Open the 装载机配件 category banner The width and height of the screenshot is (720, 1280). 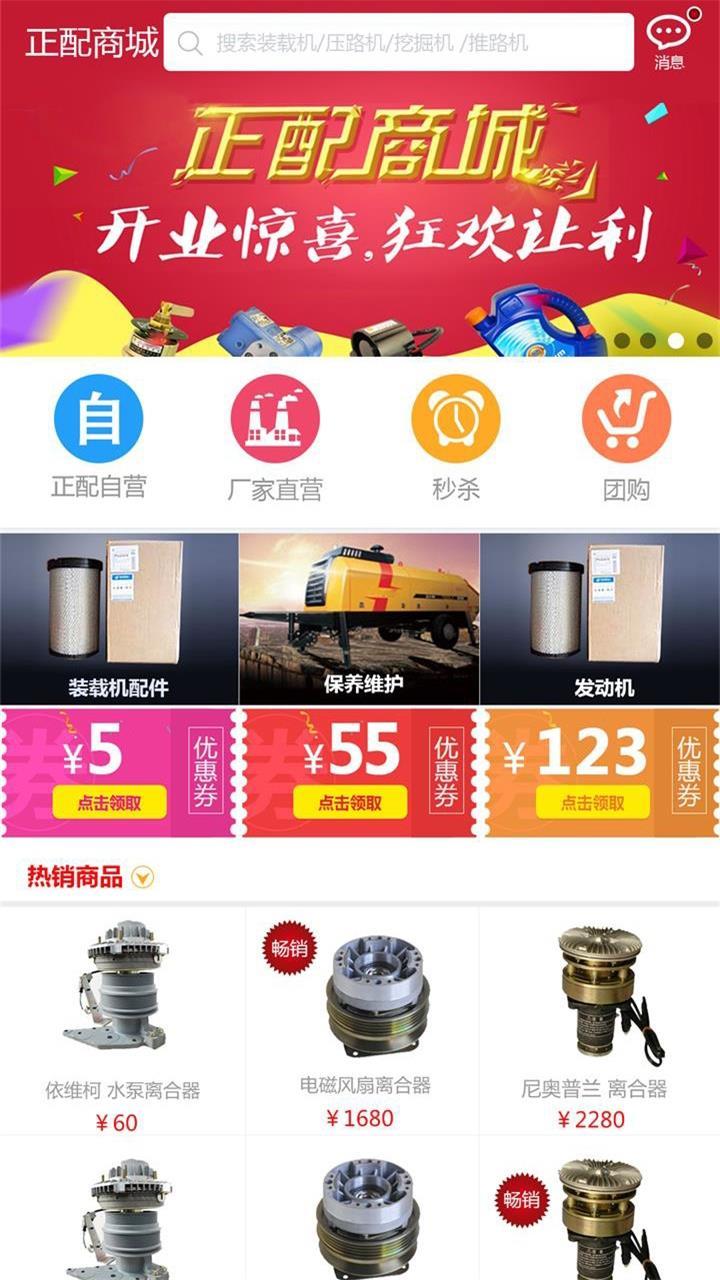(119, 620)
